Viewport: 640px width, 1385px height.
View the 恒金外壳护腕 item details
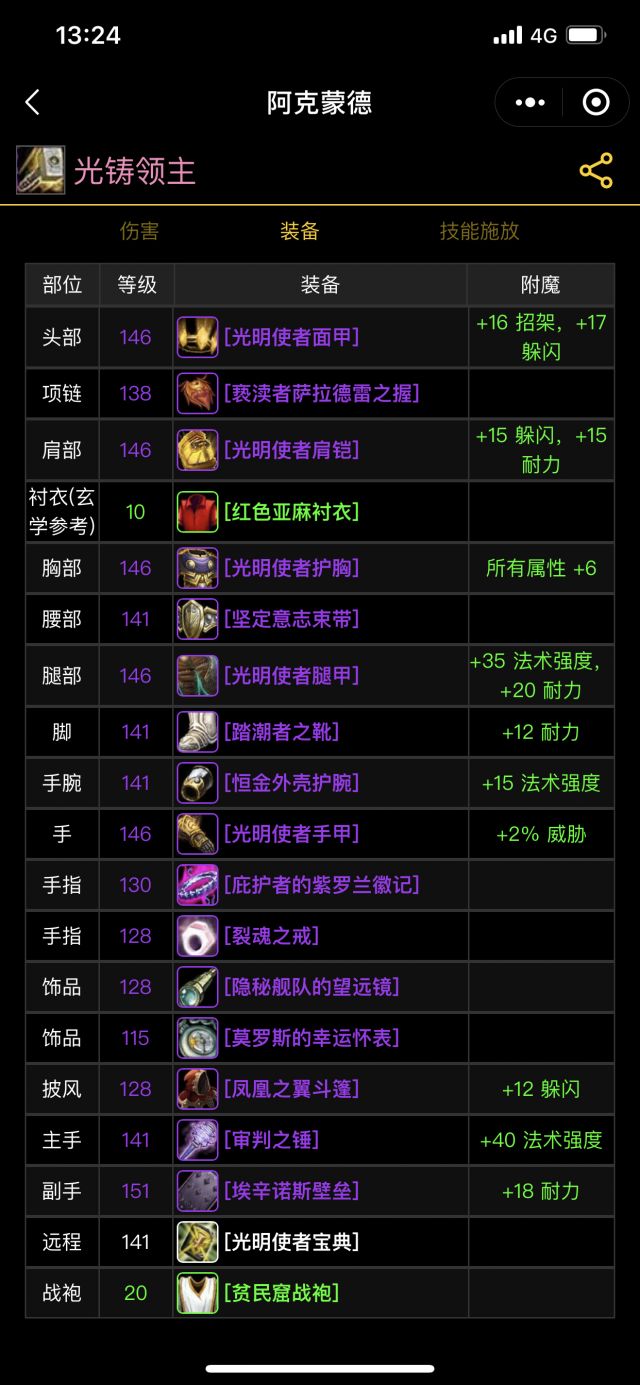pyautogui.click(x=291, y=783)
